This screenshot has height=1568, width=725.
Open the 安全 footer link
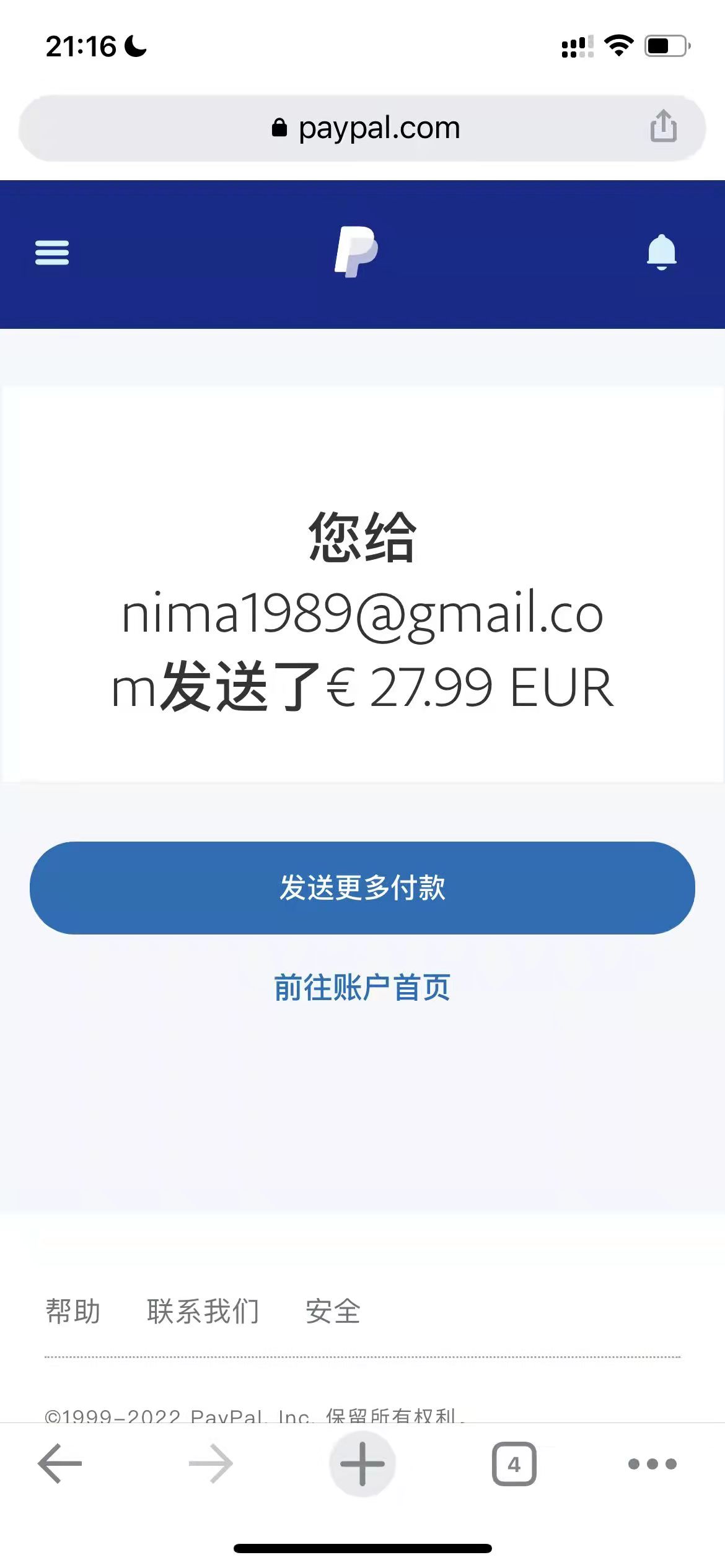333,1311
